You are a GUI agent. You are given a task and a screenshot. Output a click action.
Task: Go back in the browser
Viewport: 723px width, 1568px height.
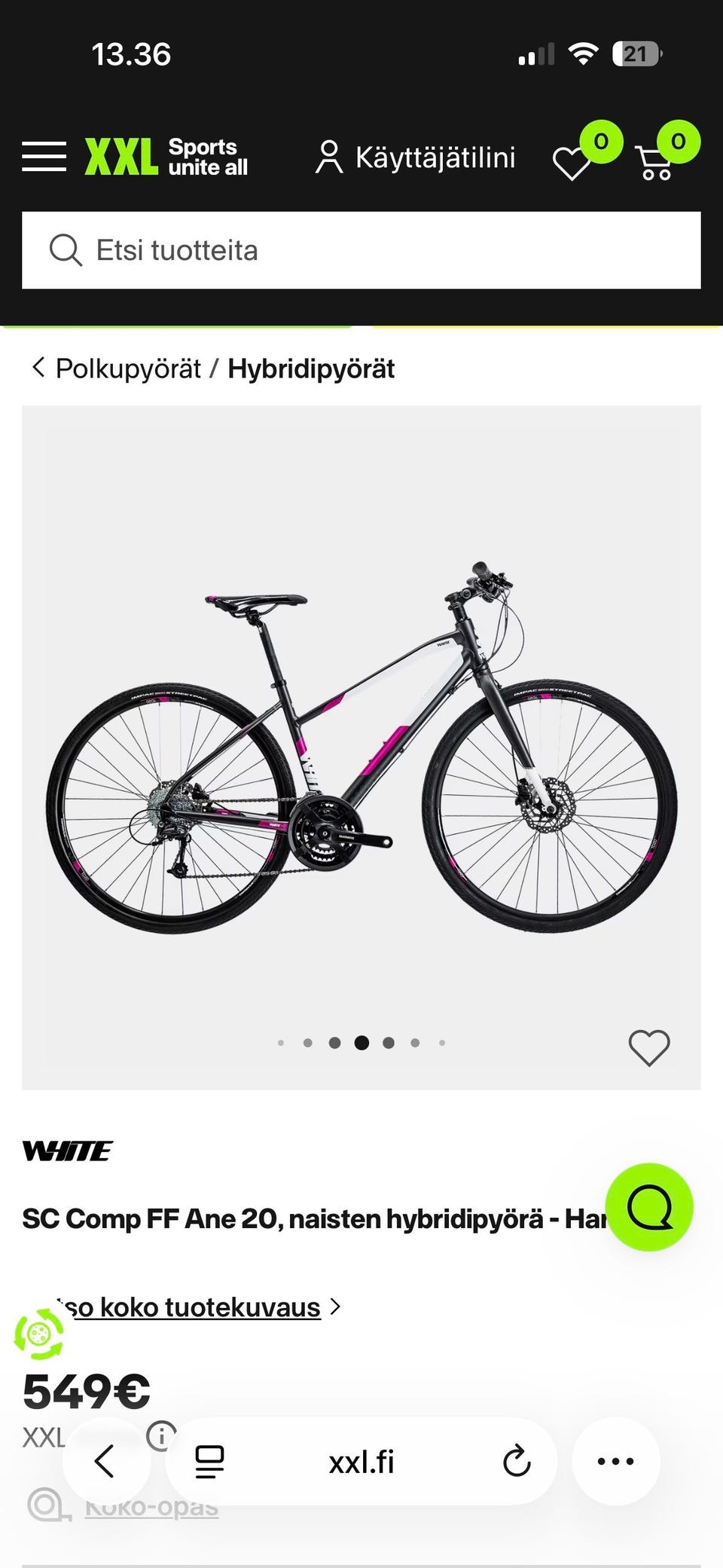tap(105, 1461)
